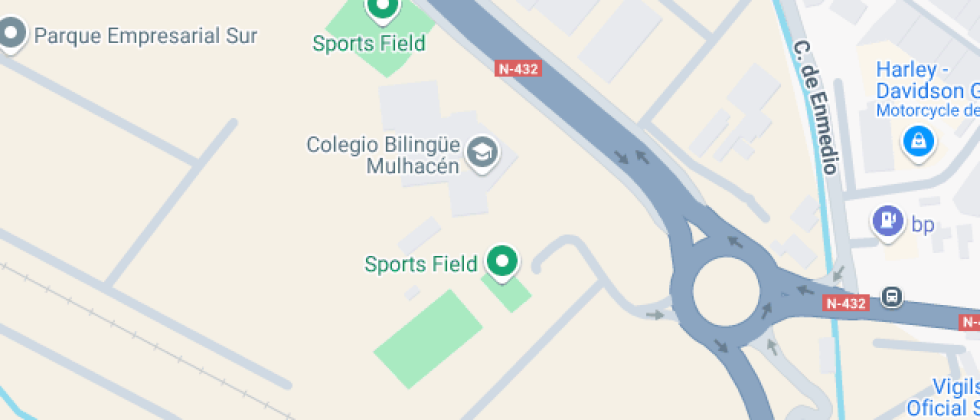Tap the Sports Field pin nearest the roundabout
Viewport: 980px width, 420px height.
click(501, 261)
